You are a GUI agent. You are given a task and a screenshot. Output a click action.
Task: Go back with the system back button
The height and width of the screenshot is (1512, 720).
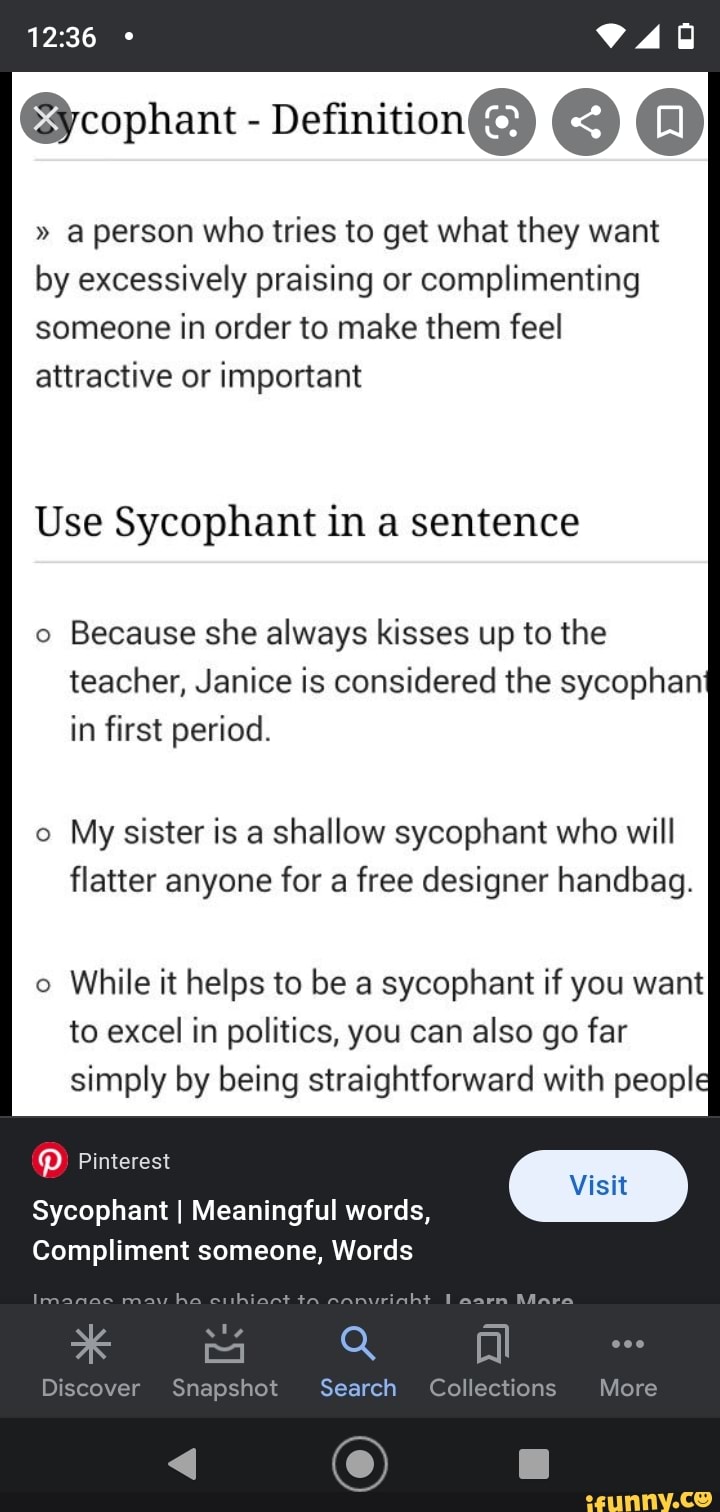(182, 1464)
